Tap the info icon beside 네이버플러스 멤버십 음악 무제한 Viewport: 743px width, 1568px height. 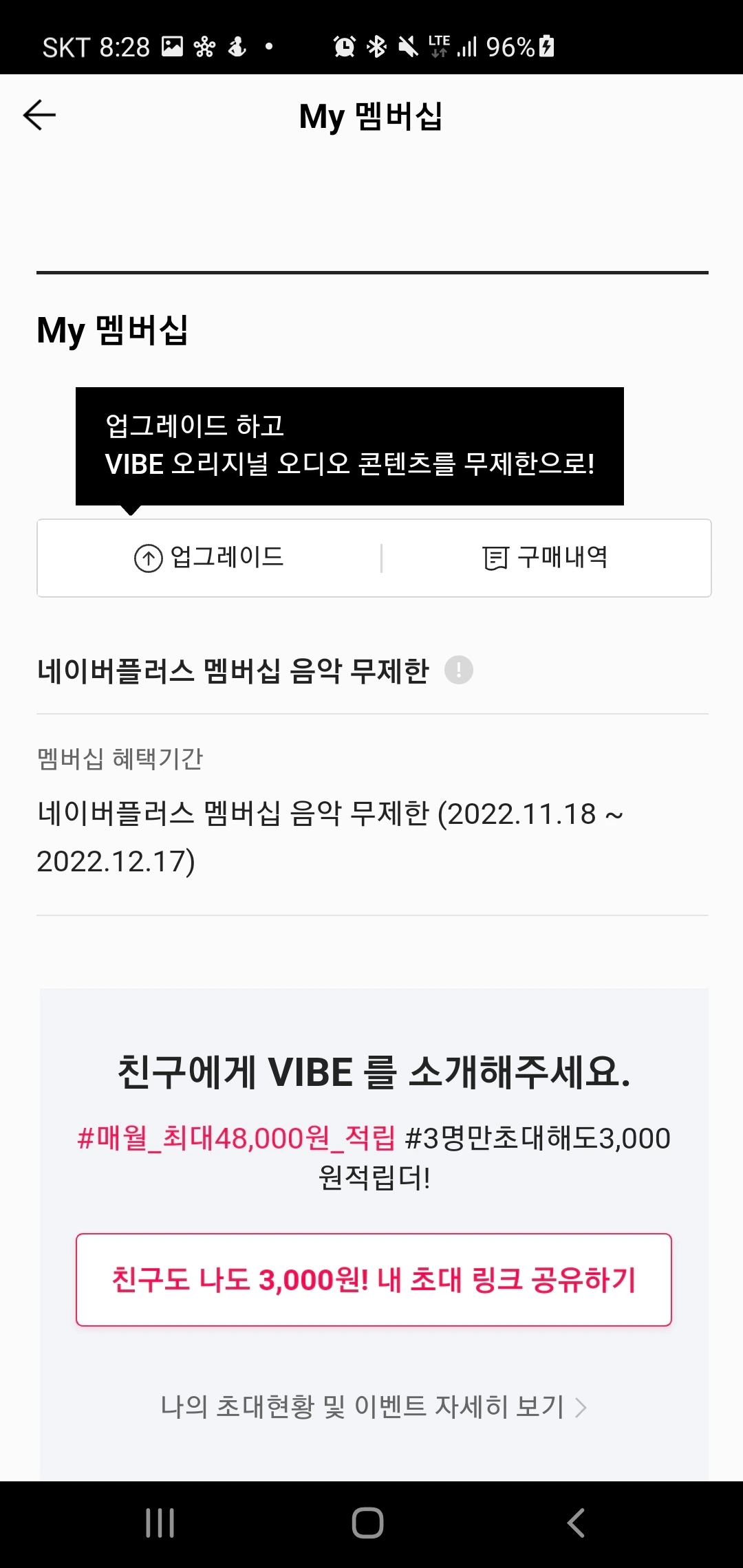(459, 670)
